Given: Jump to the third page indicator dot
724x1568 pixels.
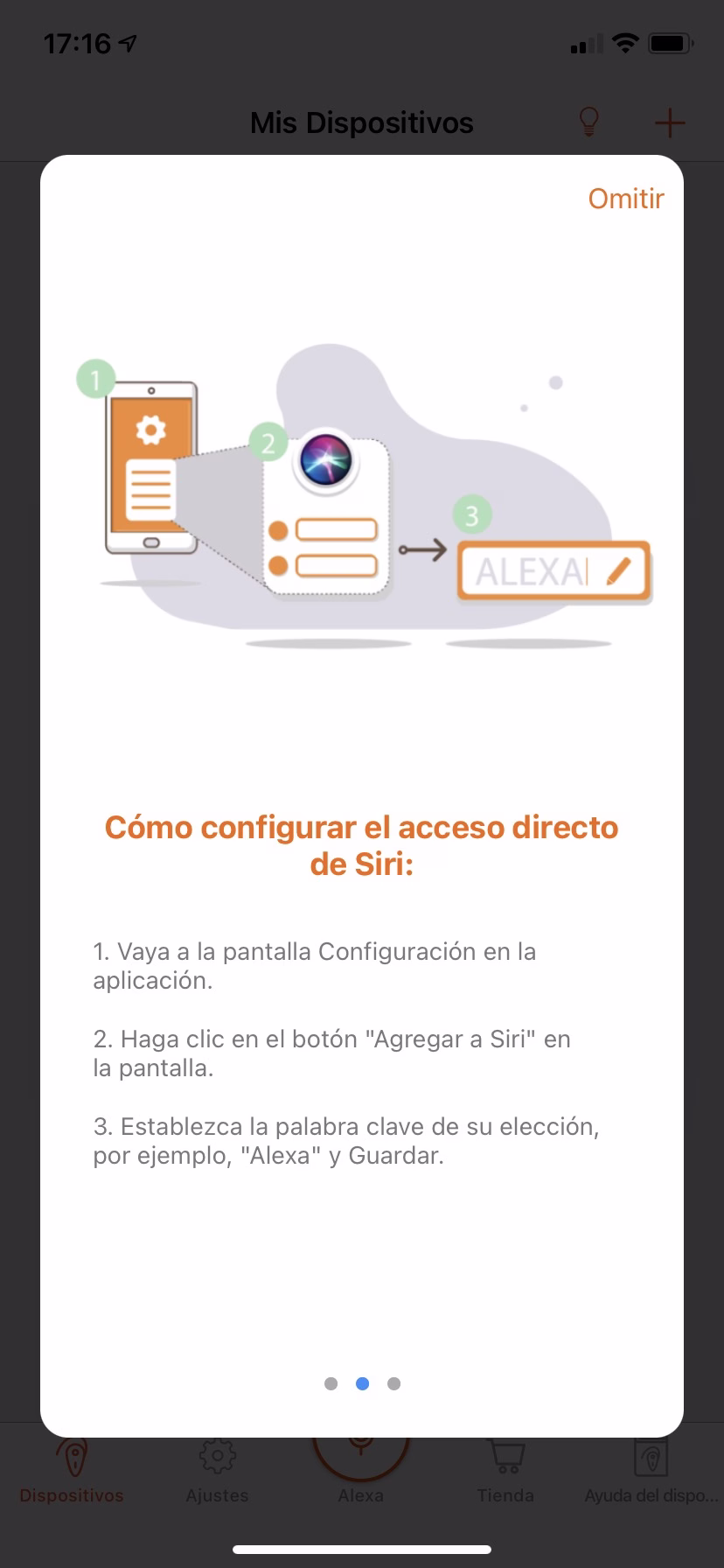Looking at the screenshot, I should tap(393, 1383).
